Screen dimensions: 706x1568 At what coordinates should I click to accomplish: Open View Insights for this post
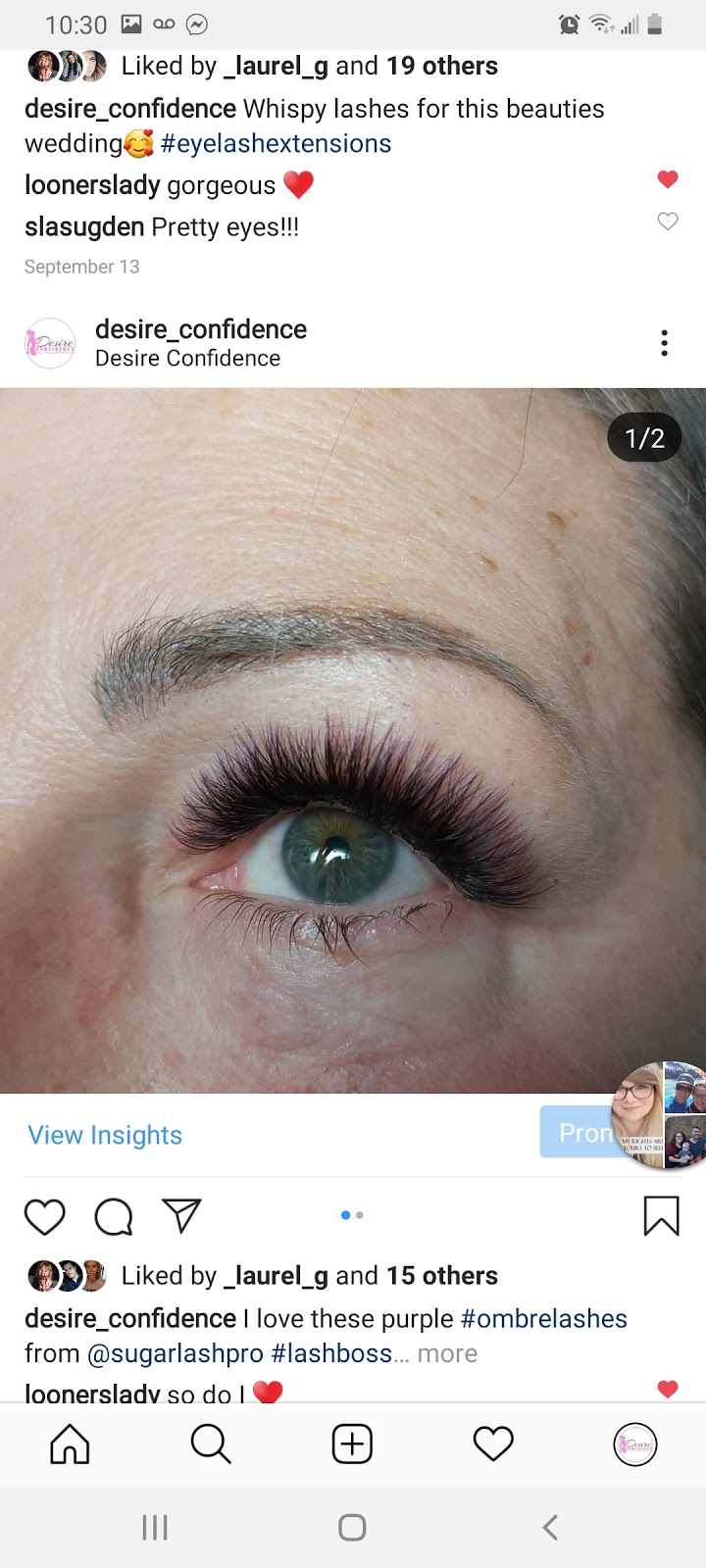[x=105, y=1135]
